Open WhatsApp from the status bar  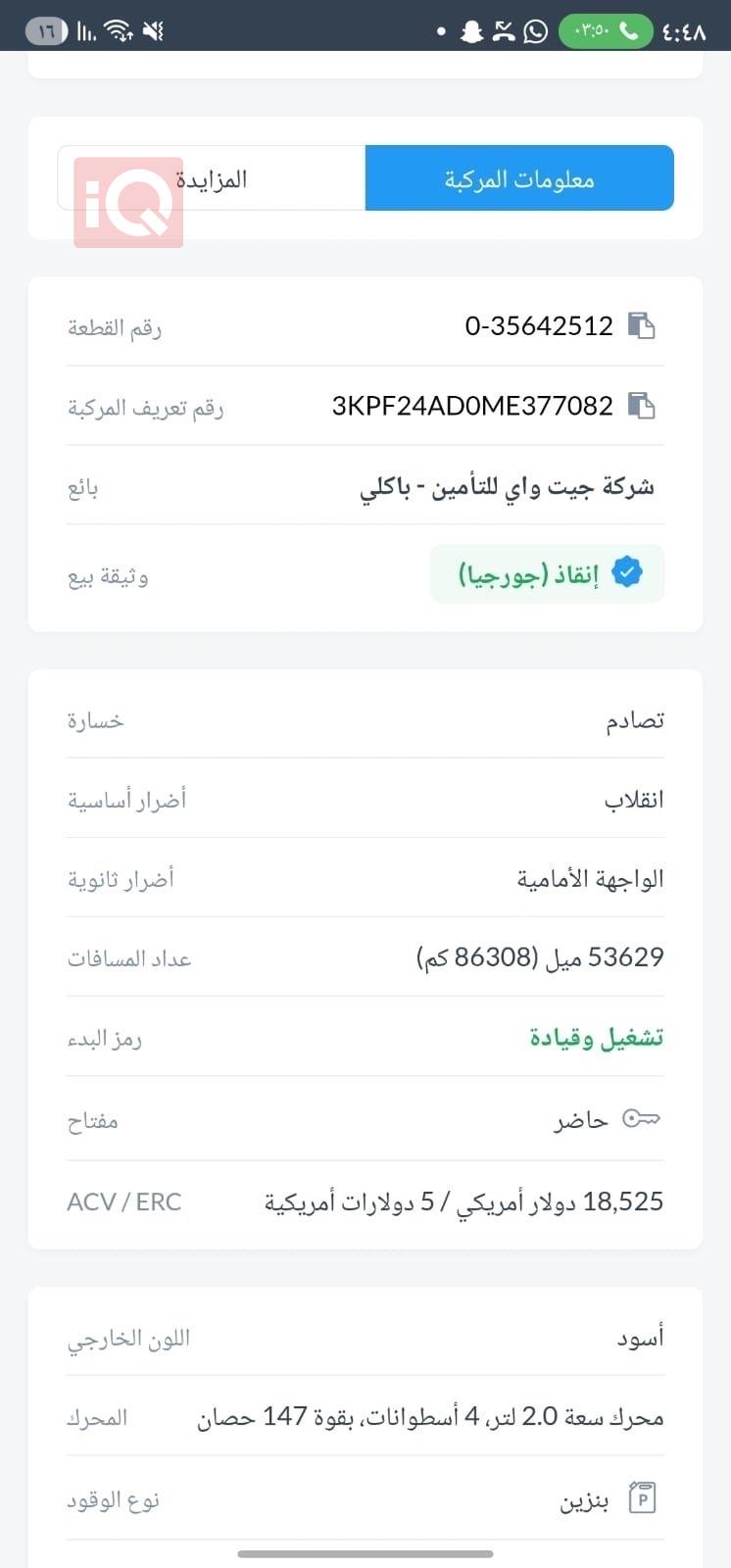click(534, 30)
